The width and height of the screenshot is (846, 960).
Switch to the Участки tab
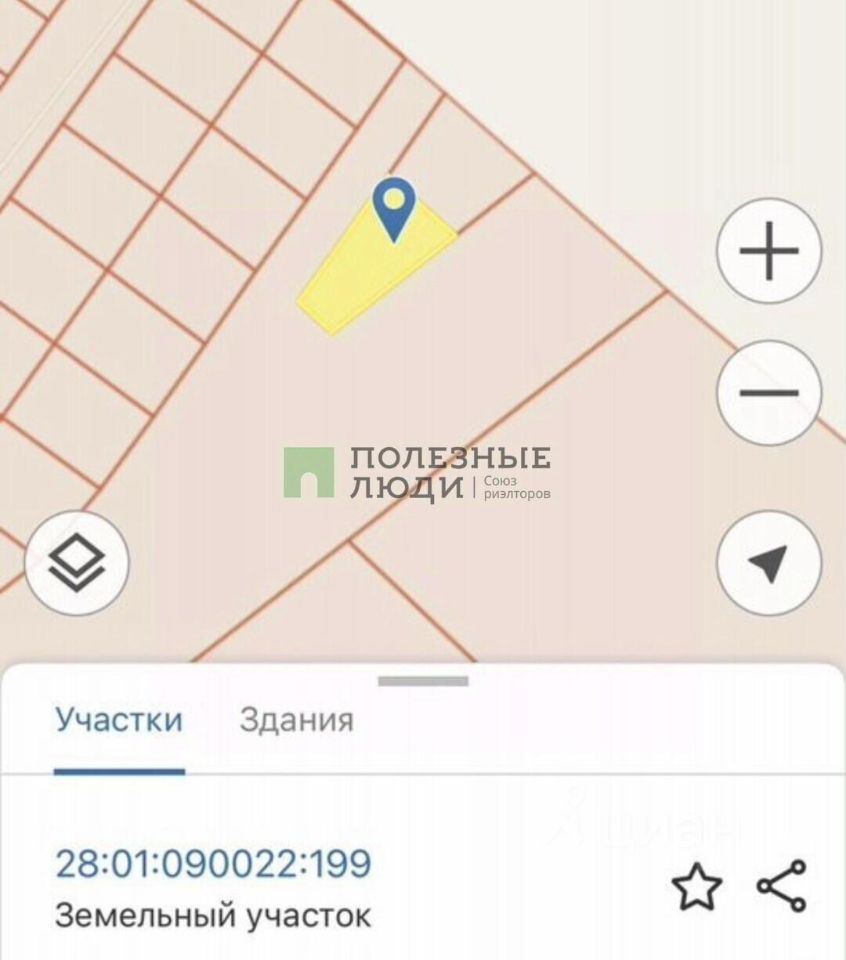(119, 720)
